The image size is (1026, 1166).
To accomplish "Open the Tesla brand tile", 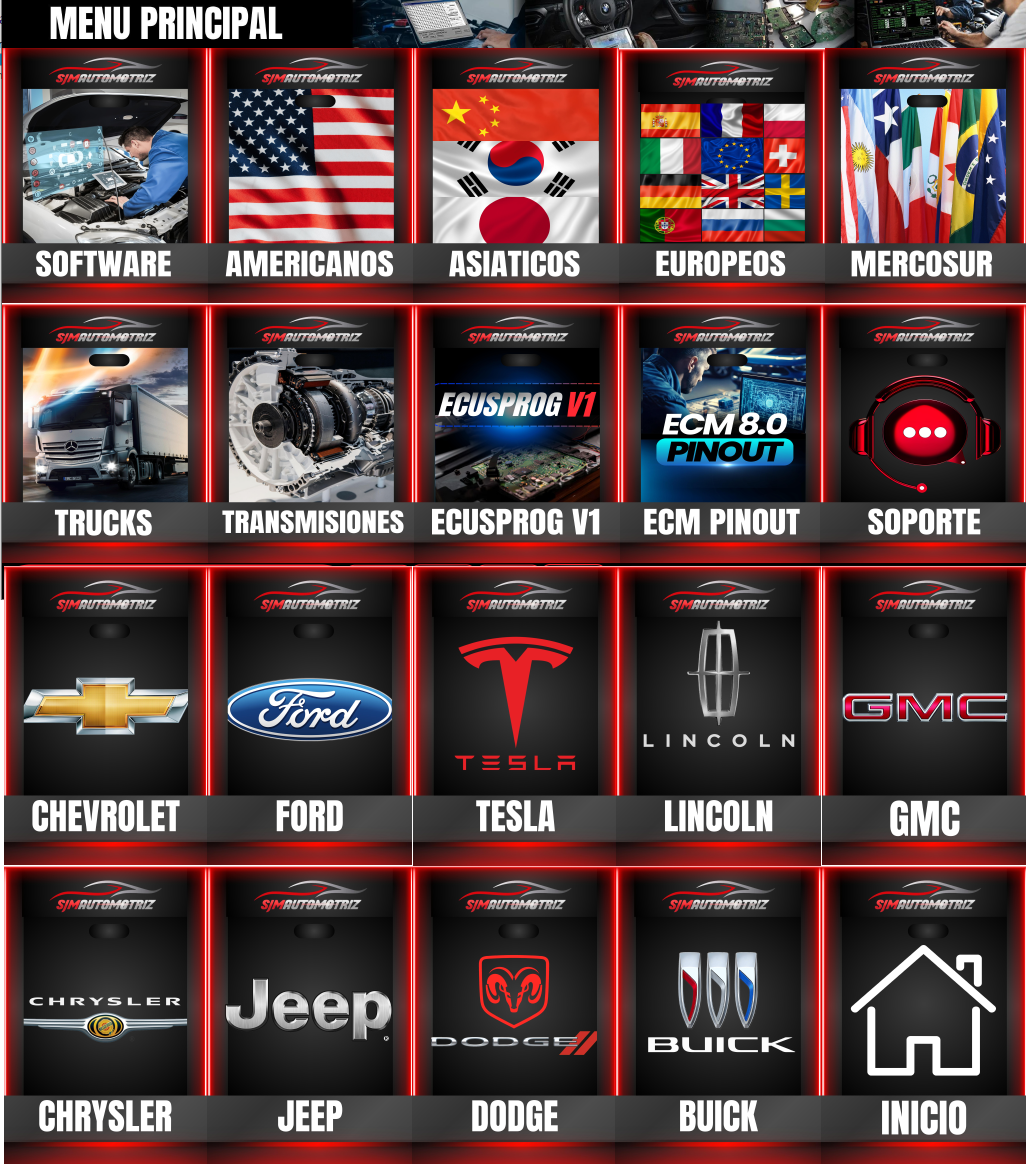I will (515, 710).
